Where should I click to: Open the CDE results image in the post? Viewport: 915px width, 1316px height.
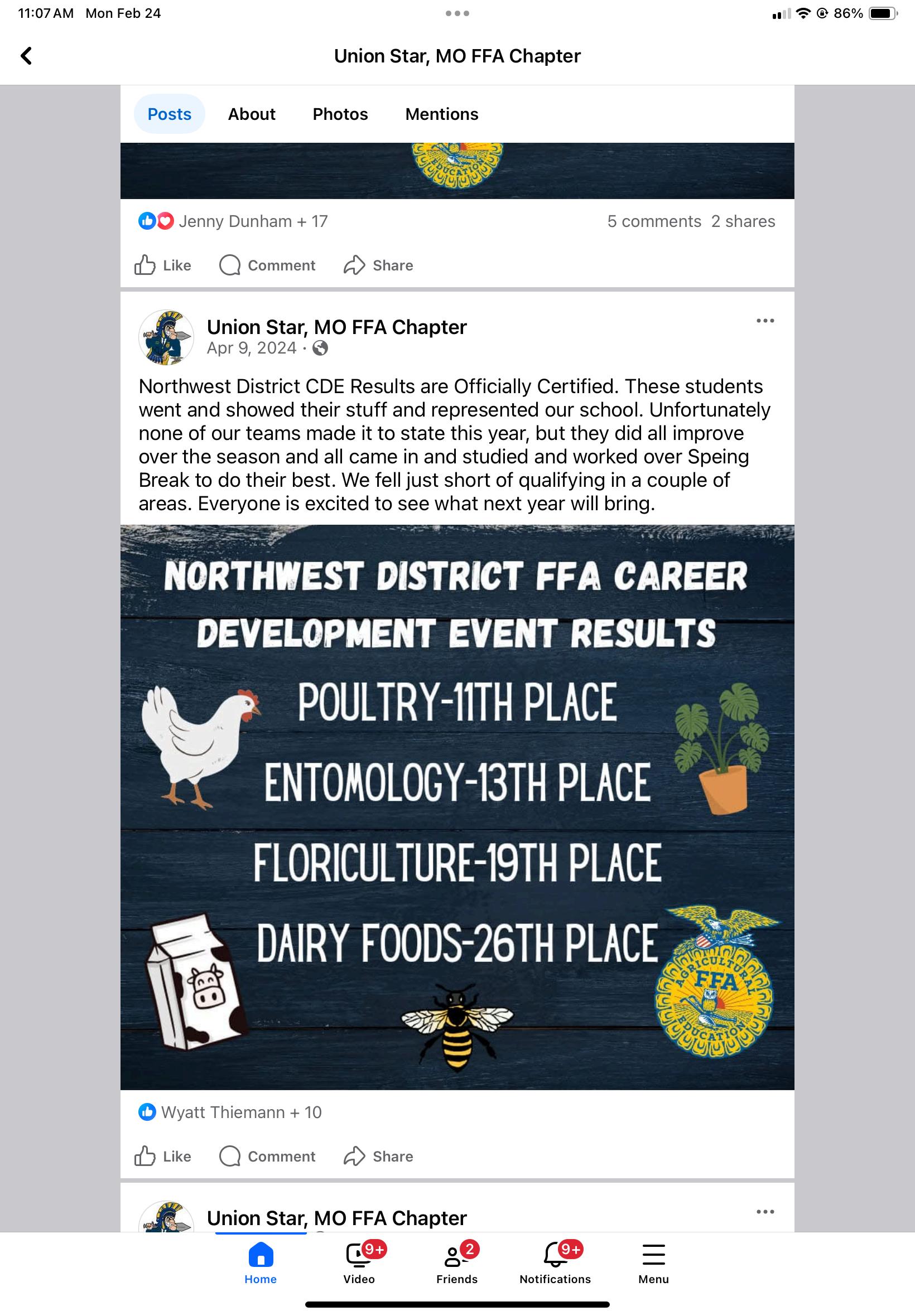point(457,807)
